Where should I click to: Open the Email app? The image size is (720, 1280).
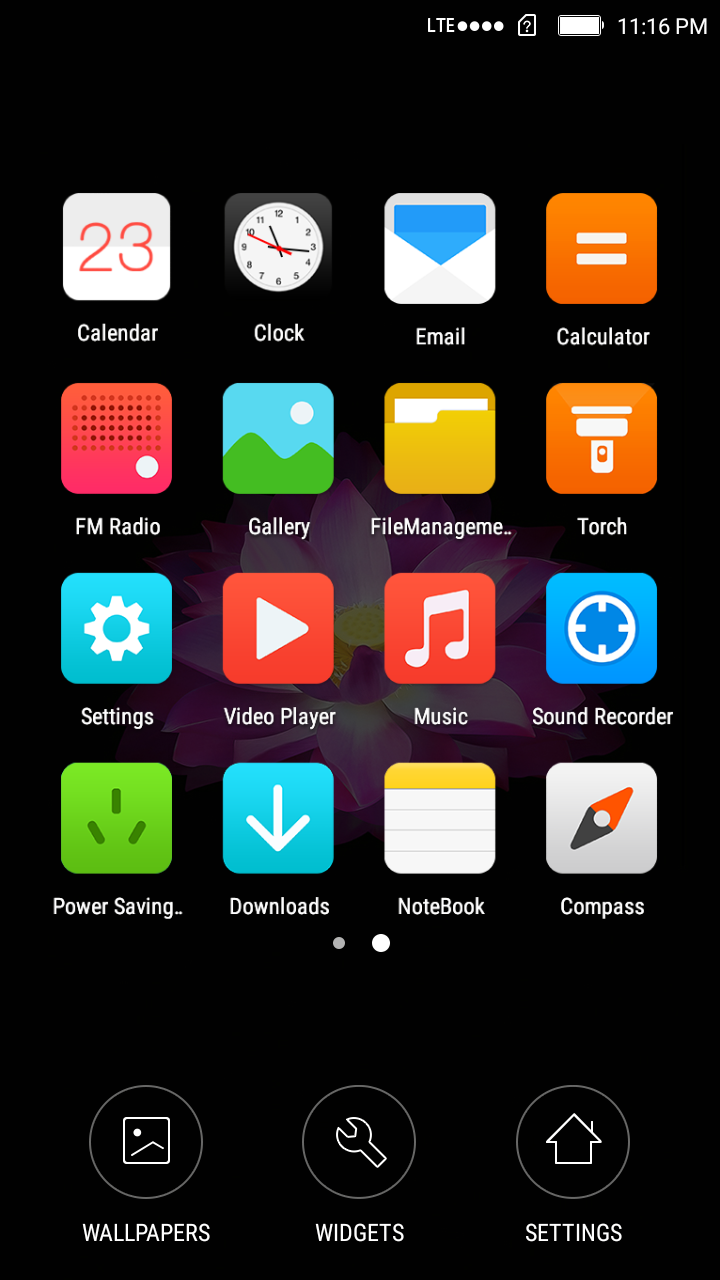point(440,248)
